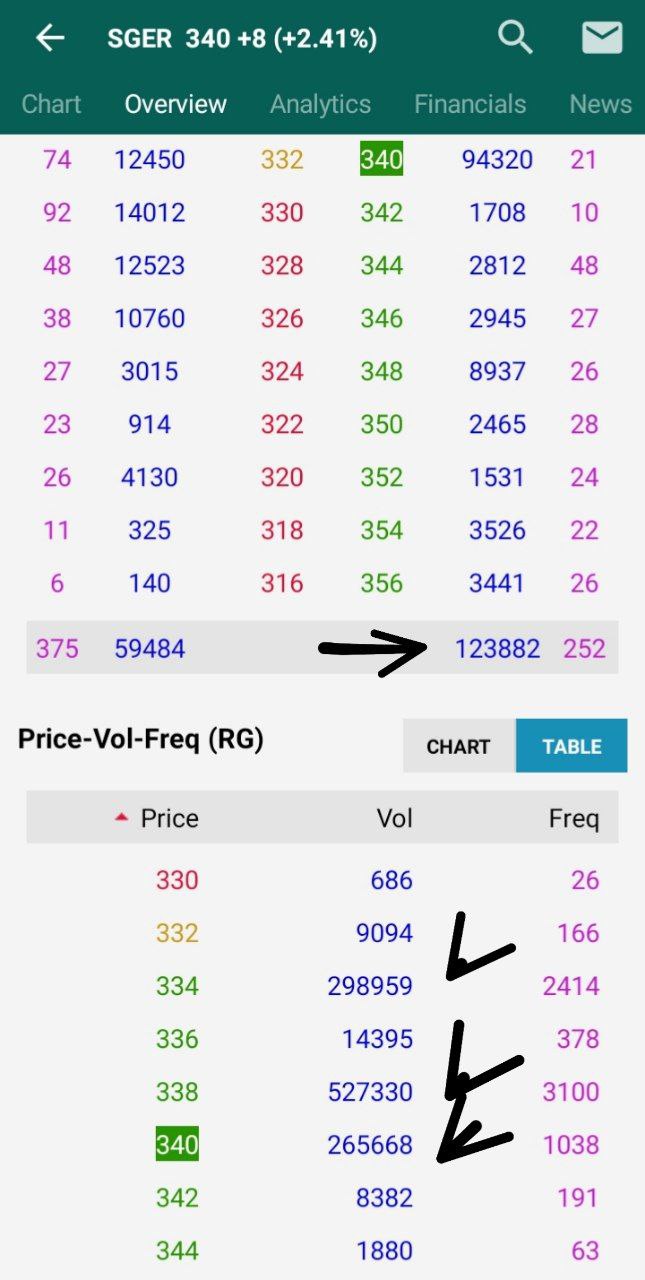This screenshot has width=645, height=1280.
Task: Open the mail envelope icon
Action: (x=602, y=38)
